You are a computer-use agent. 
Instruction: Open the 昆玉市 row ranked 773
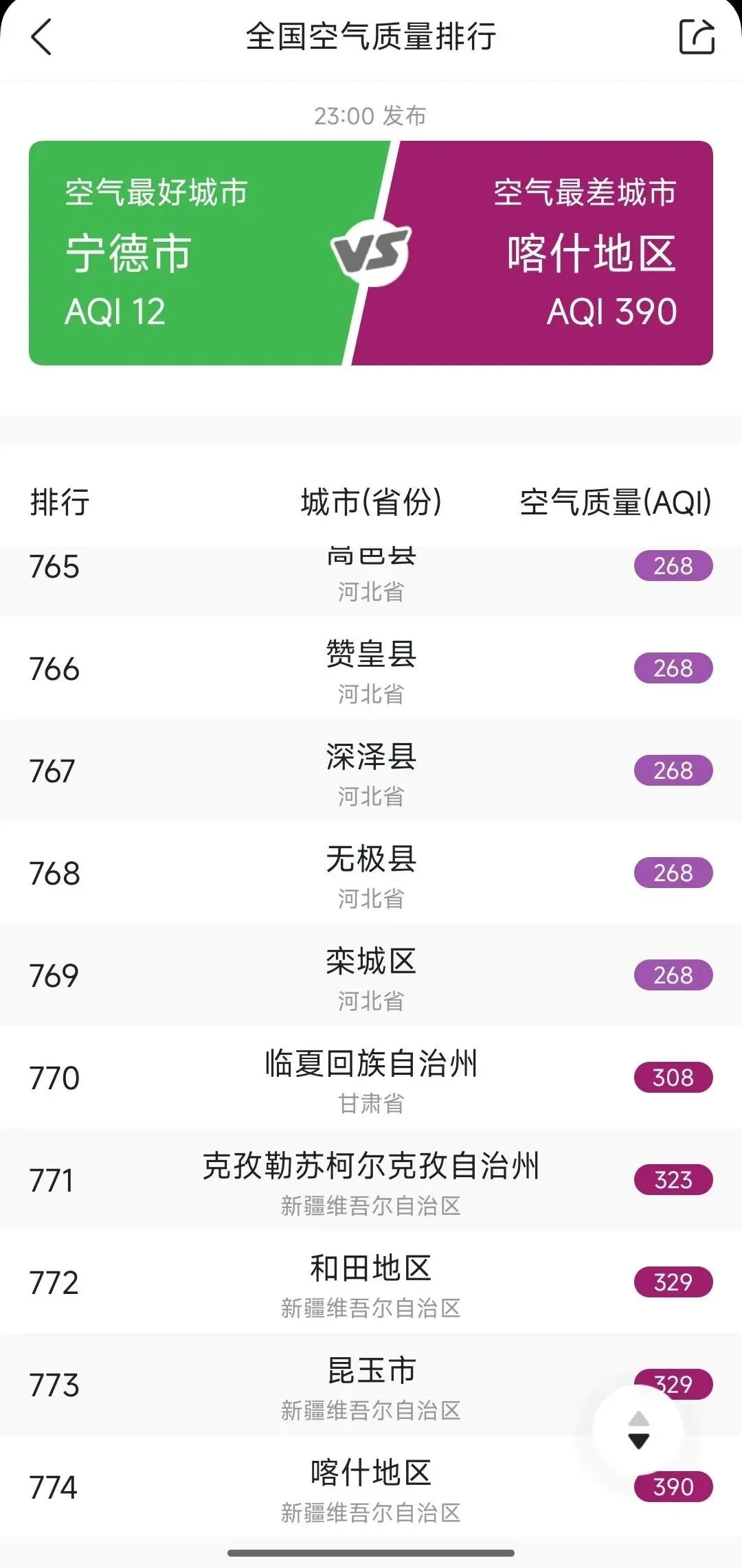[371, 1385]
